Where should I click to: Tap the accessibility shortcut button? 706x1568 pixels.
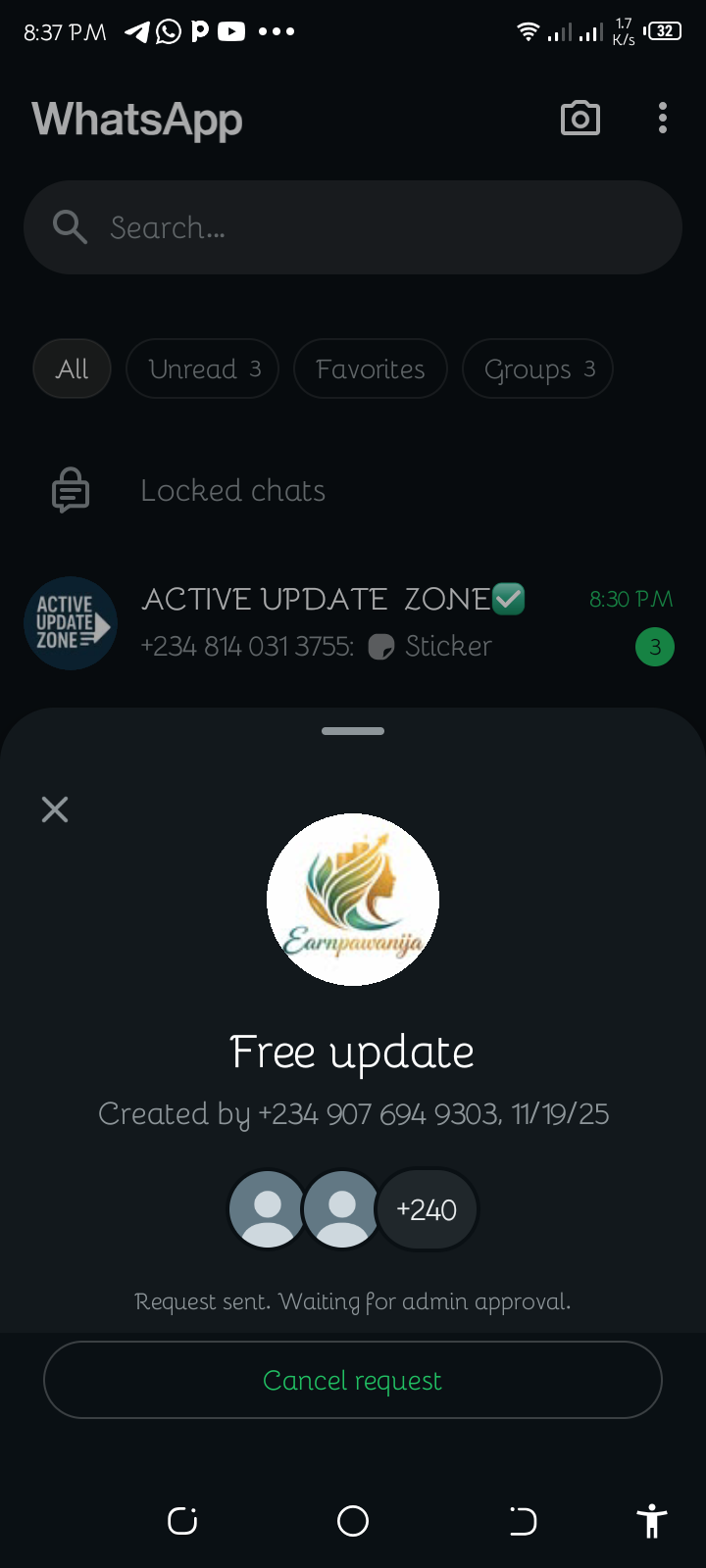click(x=651, y=1521)
